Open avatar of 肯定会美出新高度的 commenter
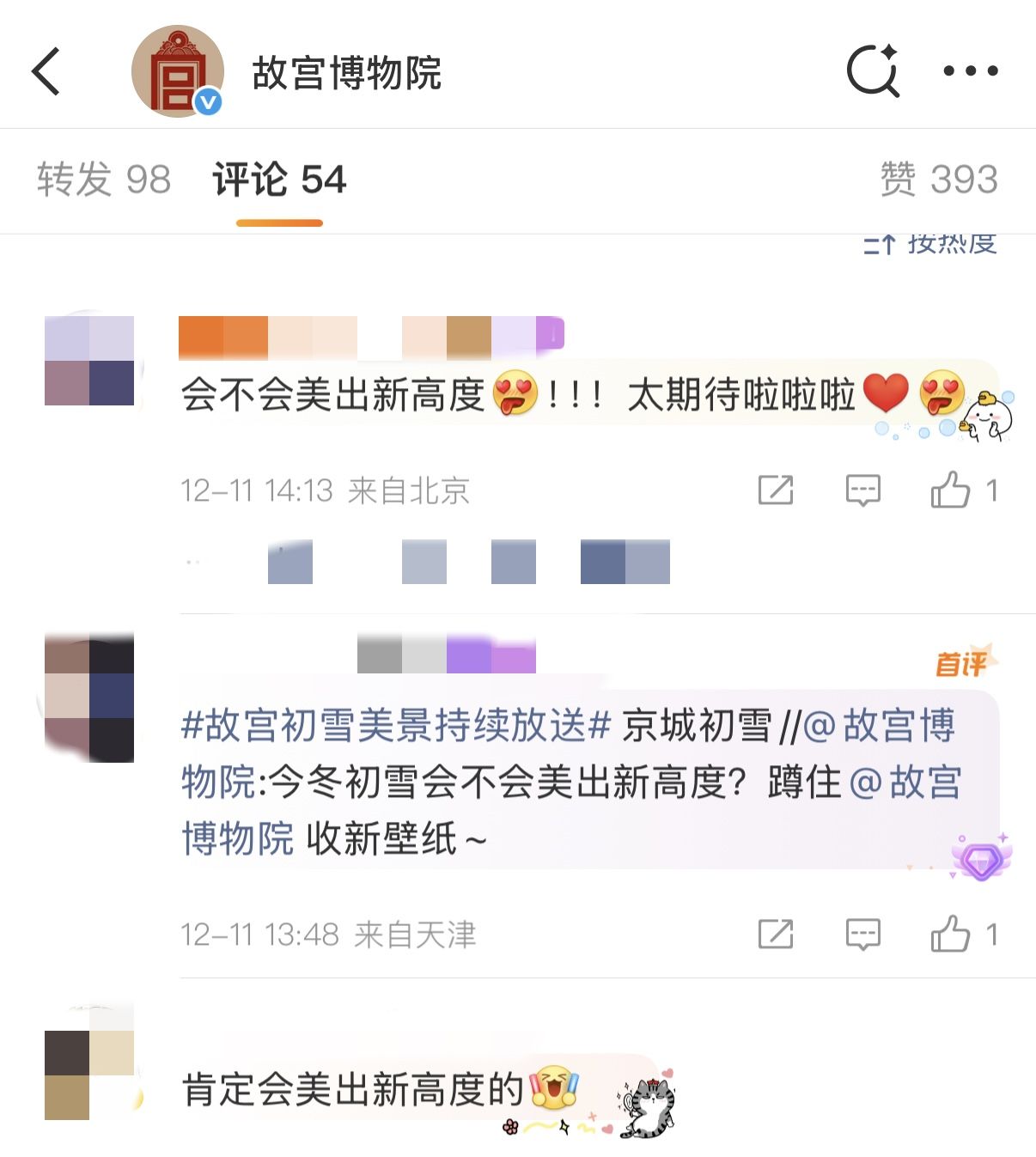 89,1075
